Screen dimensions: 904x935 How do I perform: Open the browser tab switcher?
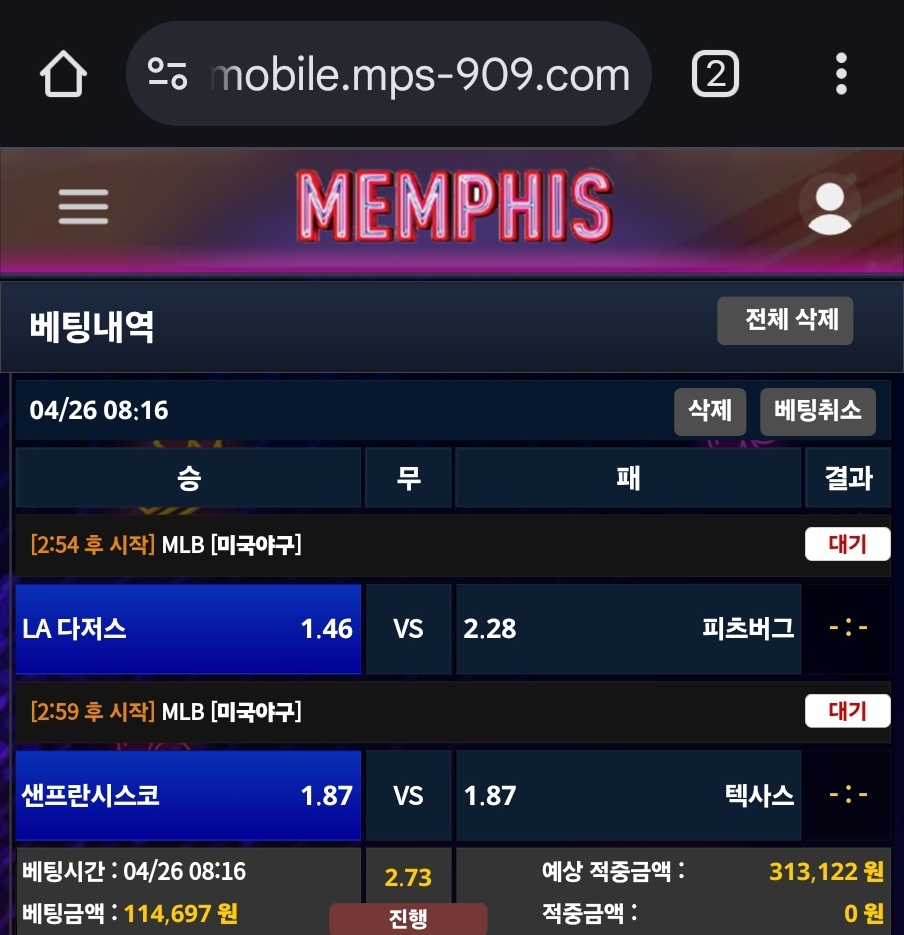(715, 74)
